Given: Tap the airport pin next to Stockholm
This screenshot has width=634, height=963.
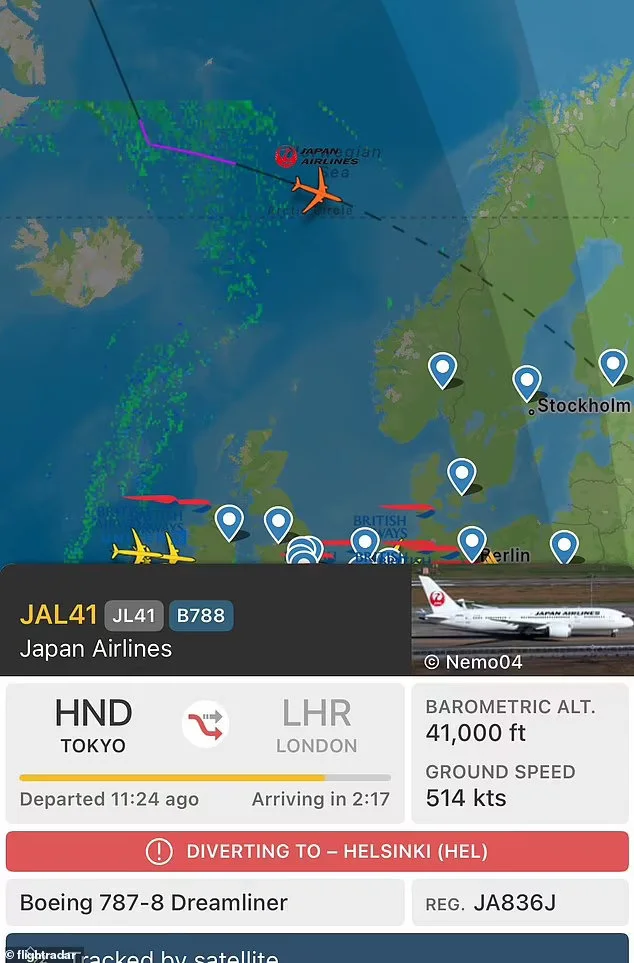Looking at the screenshot, I should click(526, 383).
